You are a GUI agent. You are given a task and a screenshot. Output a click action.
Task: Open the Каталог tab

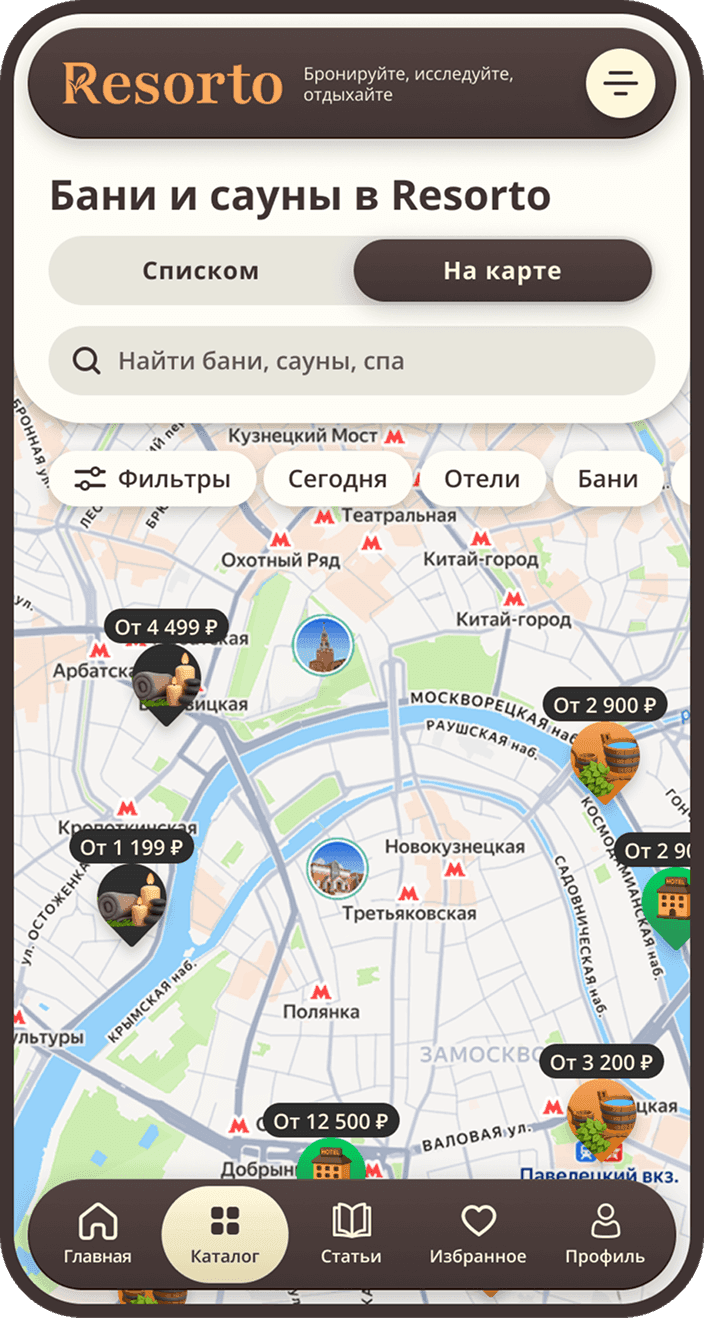click(x=225, y=1235)
